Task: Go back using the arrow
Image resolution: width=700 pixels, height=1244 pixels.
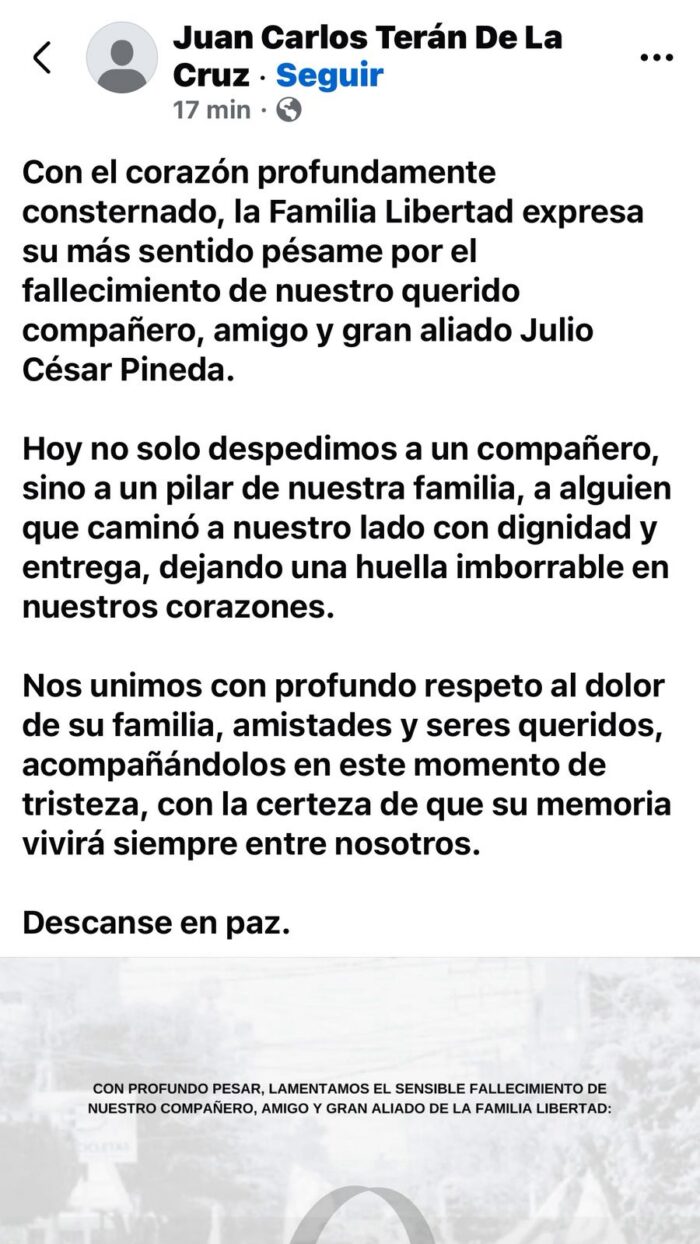Action: [x=42, y=58]
